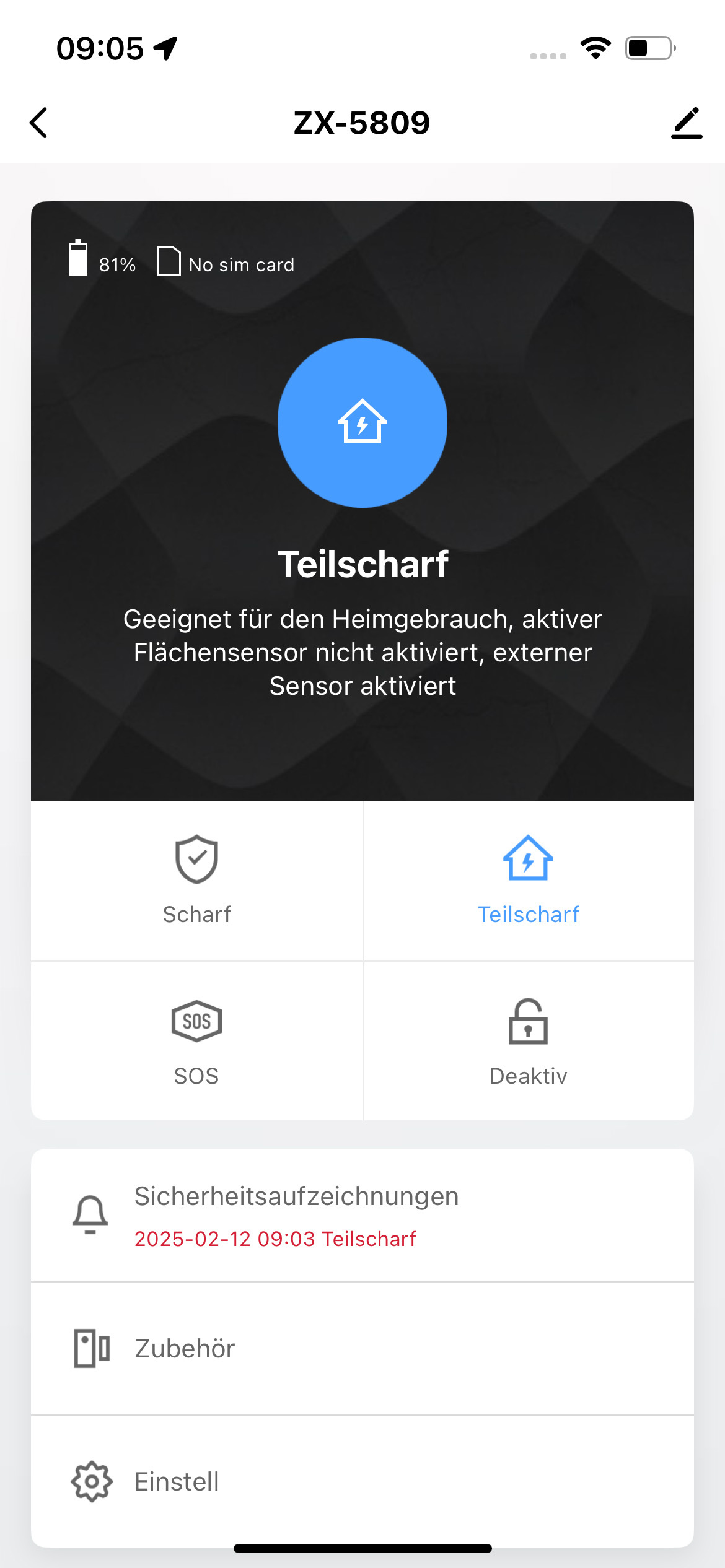Arm the system with Scharf
Screen dimensions: 725x1568
point(196,881)
